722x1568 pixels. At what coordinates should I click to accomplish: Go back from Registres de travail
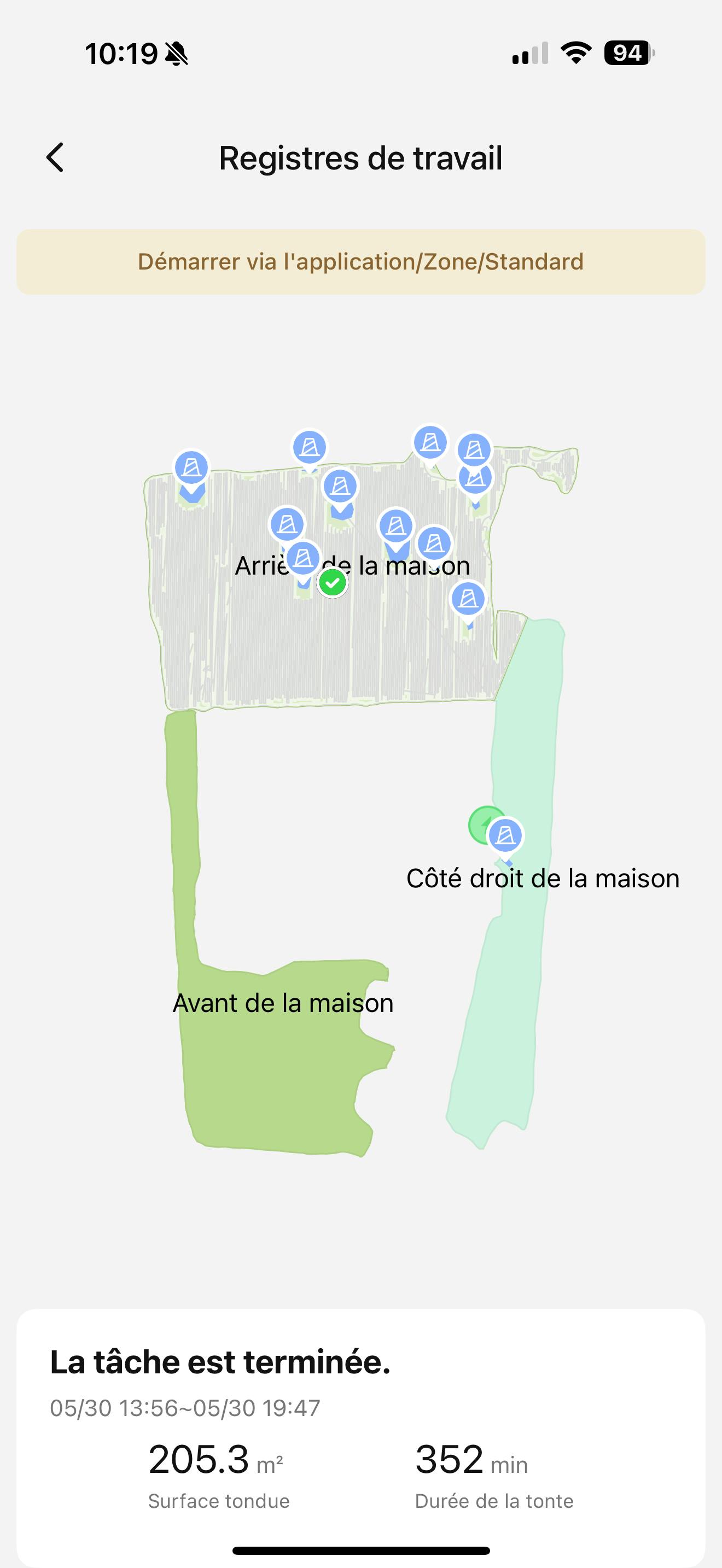[55, 157]
